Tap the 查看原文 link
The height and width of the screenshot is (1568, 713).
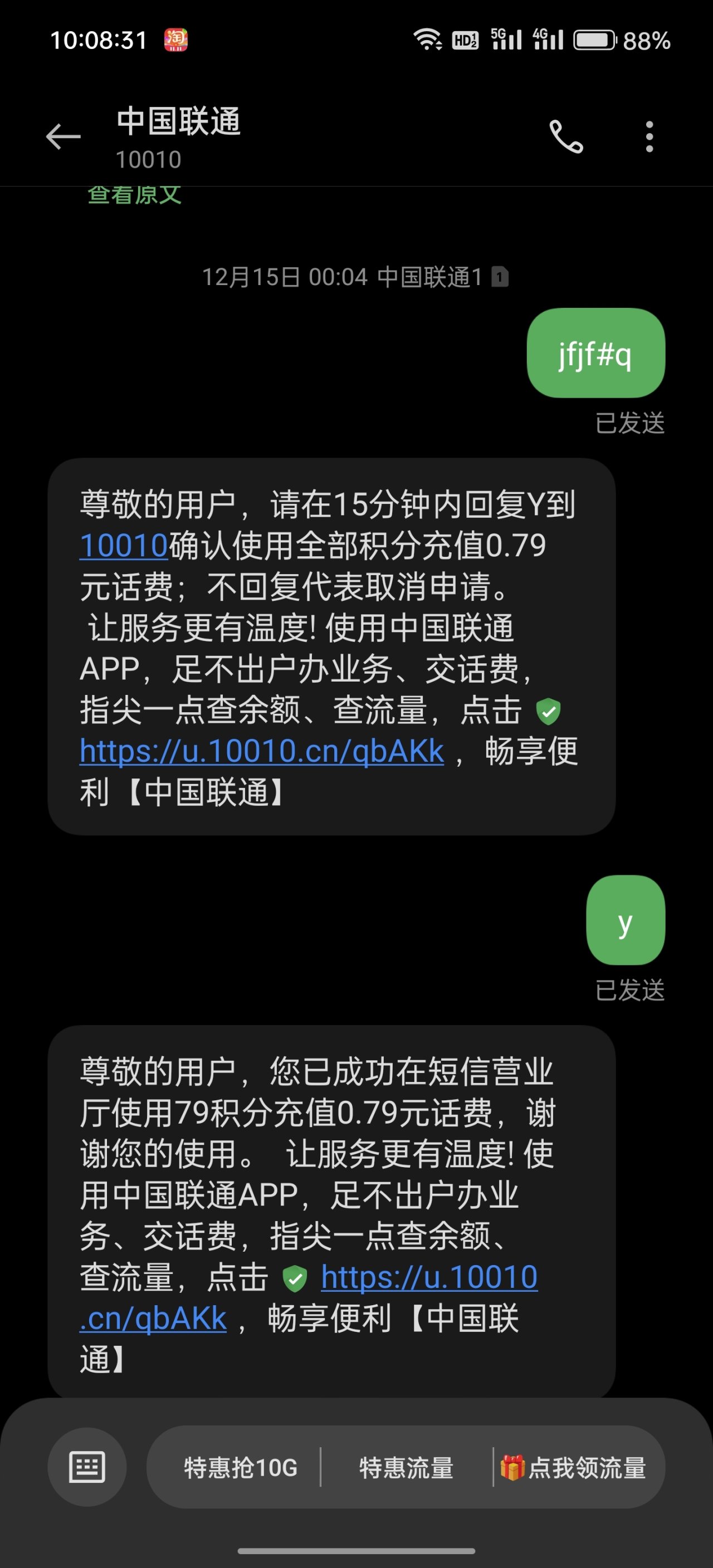tap(135, 196)
